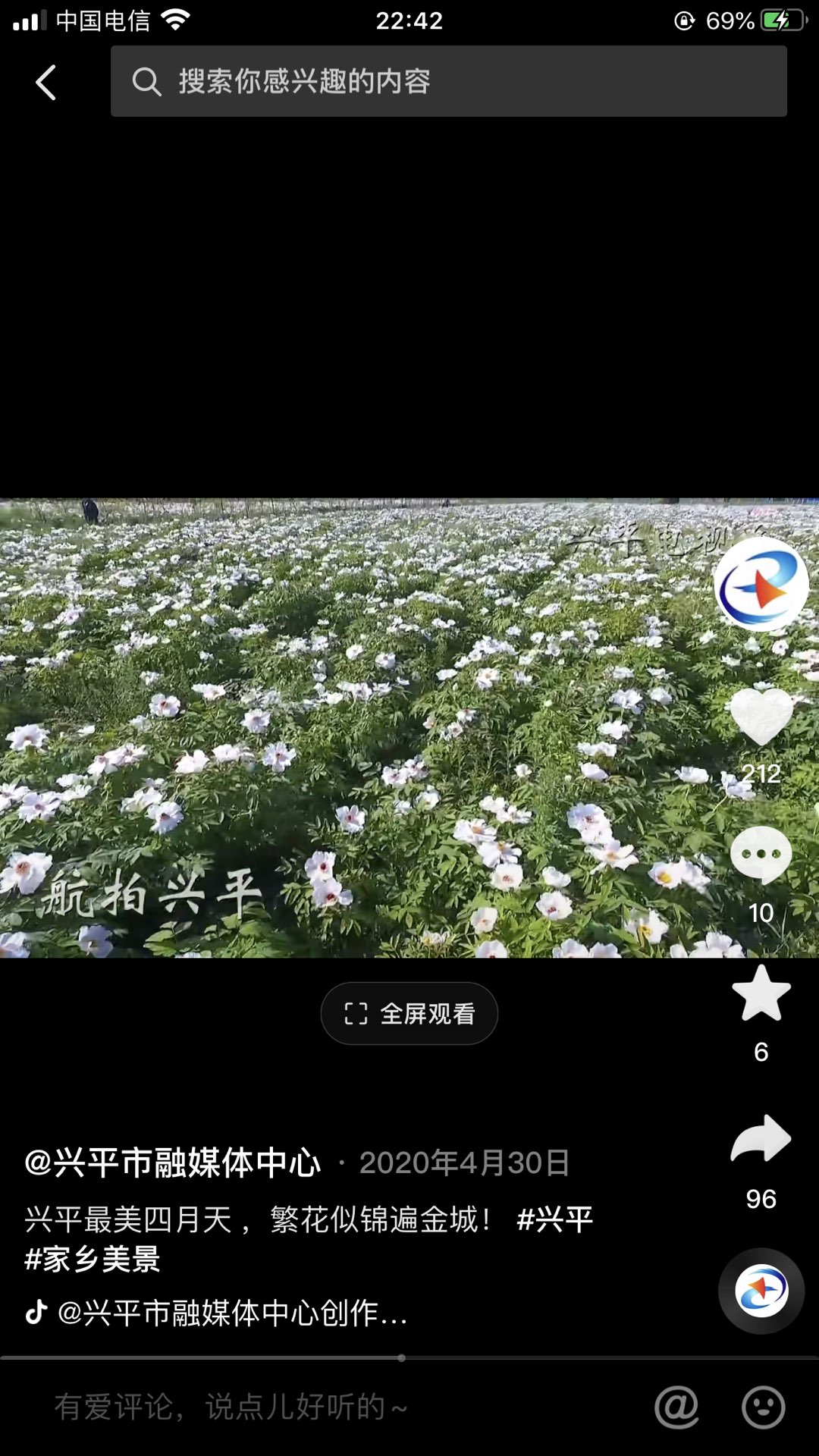Screen dimensions: 819x1456
Task: Tap the comment field 有爱评论
Action: (303, 1407)
